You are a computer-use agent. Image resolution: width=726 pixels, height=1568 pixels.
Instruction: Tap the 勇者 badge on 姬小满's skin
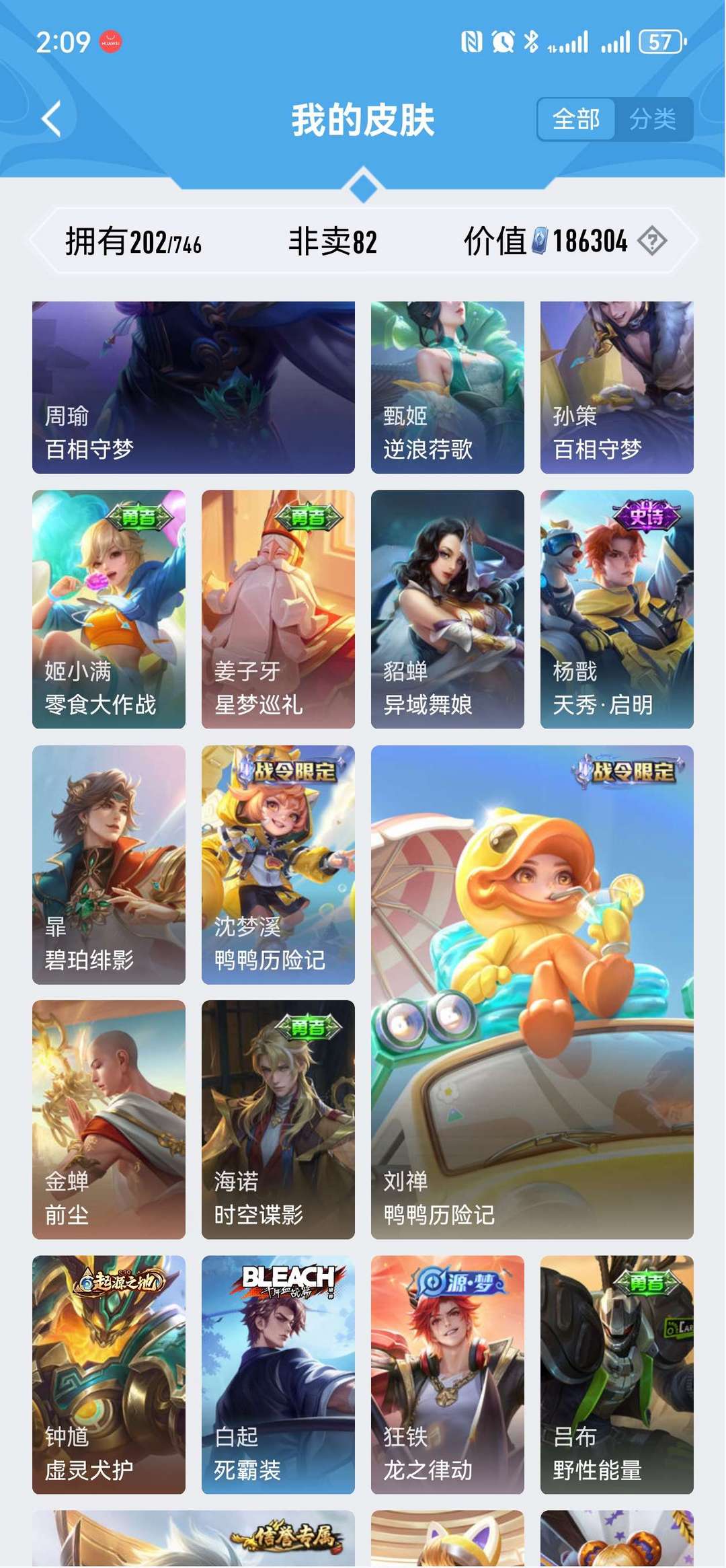(140, 515)
